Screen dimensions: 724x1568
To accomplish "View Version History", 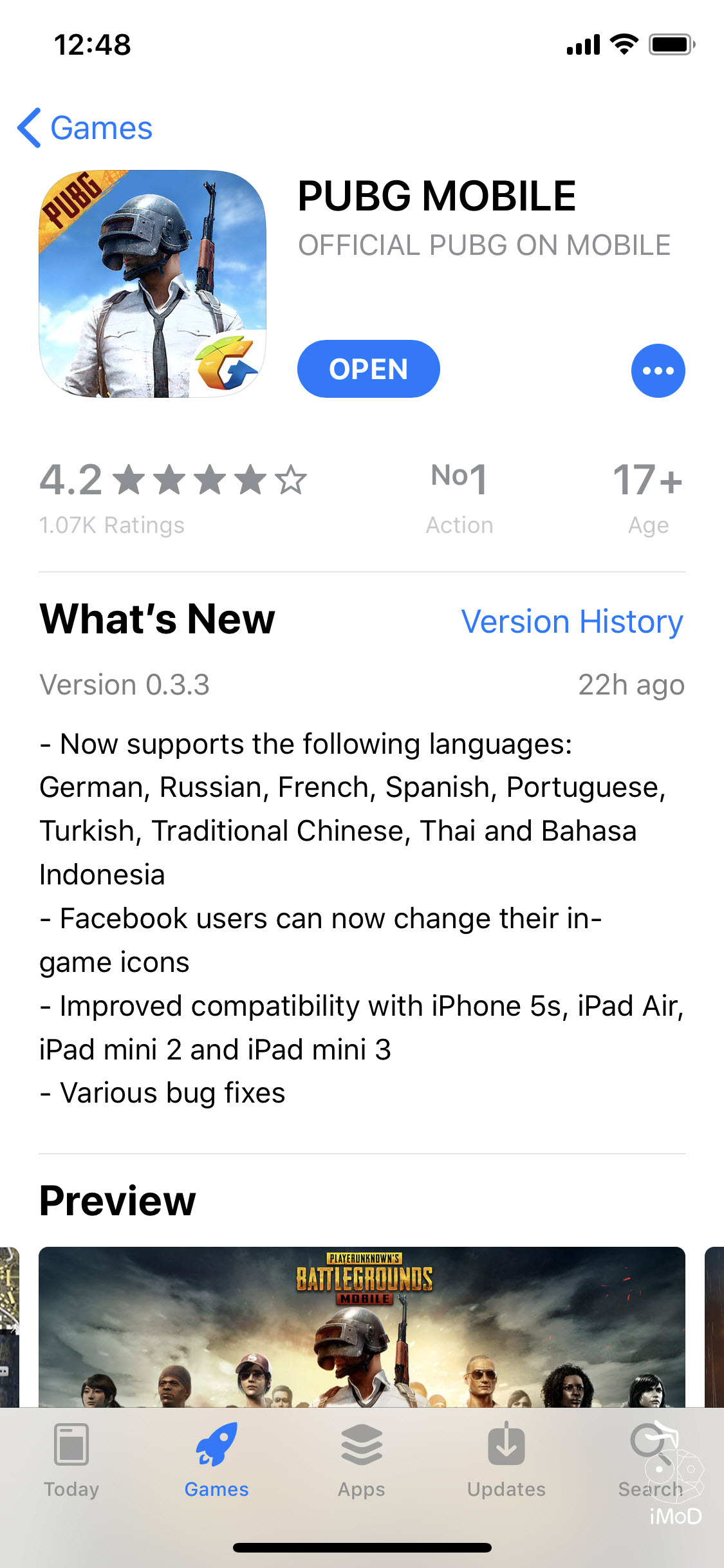I will (571, 622).
